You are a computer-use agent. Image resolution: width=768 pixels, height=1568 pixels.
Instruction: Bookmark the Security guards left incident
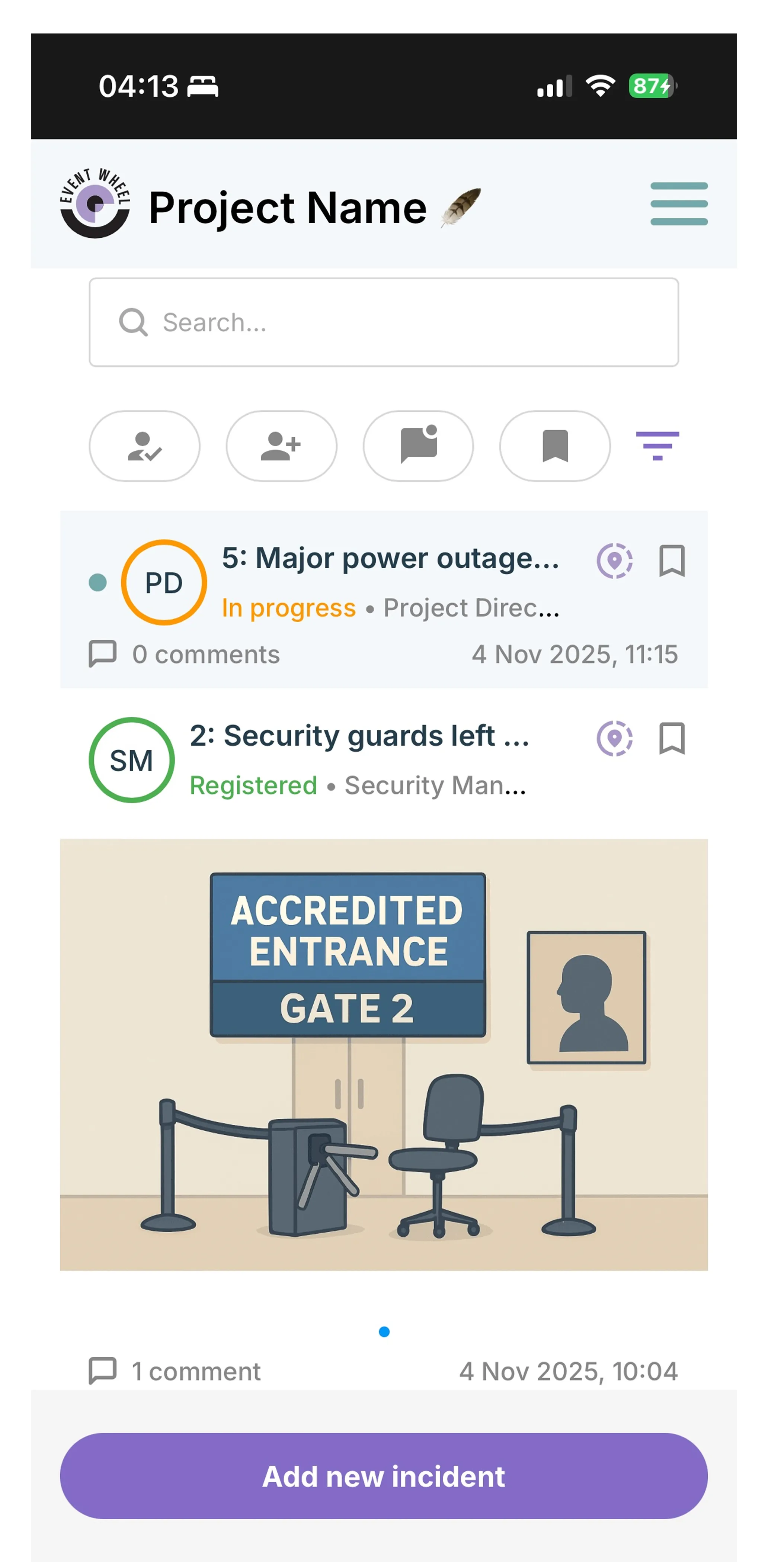pos(671,738)
